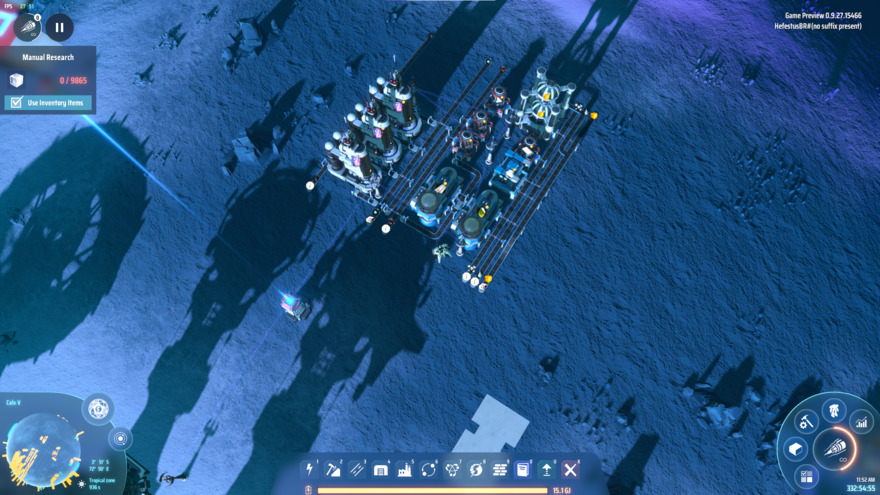Open the inventory cube panel
Image resolution: width=880 pixels, height=495 pixels.
click(x=795, y=449)
